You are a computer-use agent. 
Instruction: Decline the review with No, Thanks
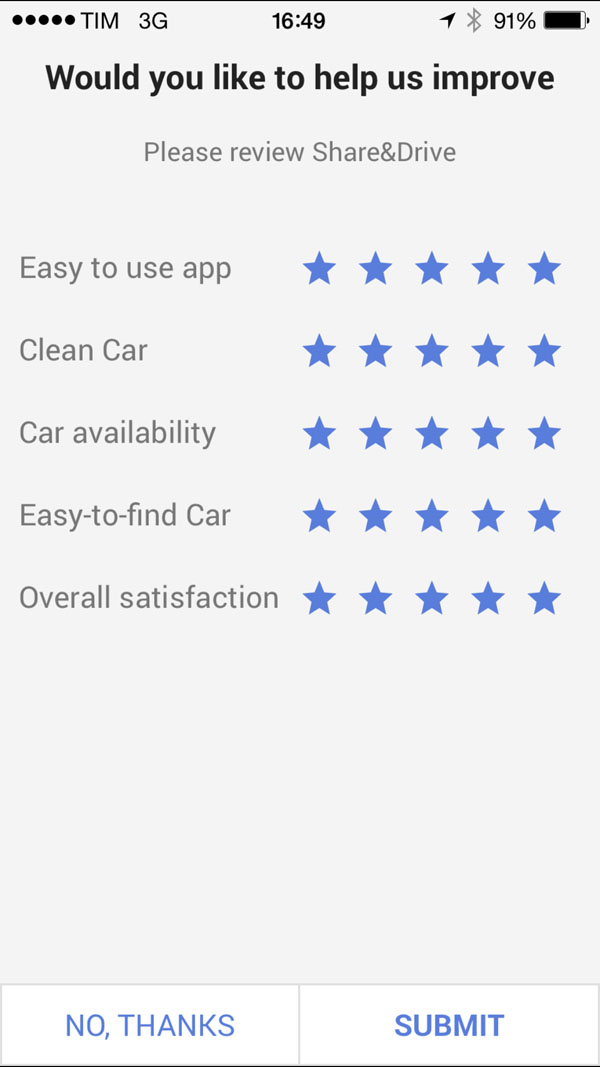coord(150,1025)
